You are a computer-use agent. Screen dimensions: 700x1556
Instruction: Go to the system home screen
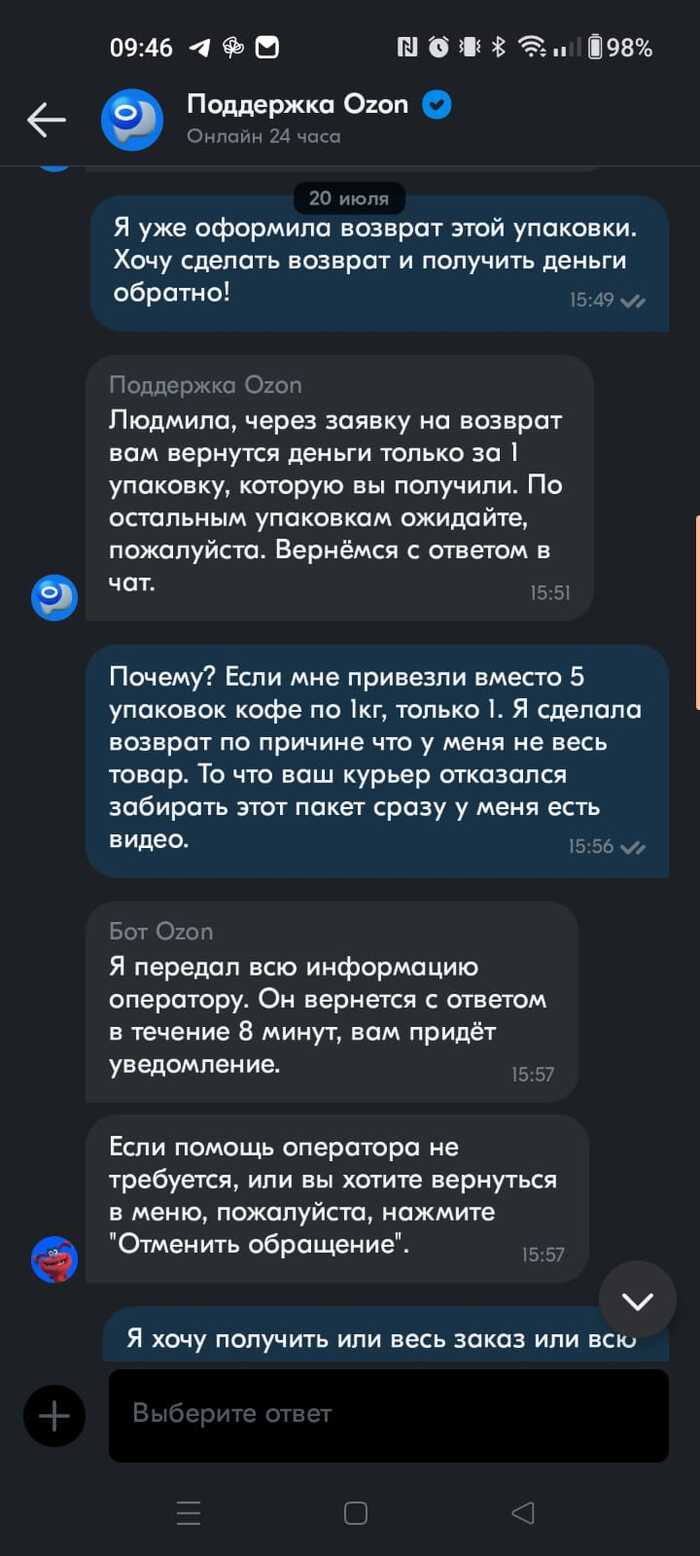355,1514
